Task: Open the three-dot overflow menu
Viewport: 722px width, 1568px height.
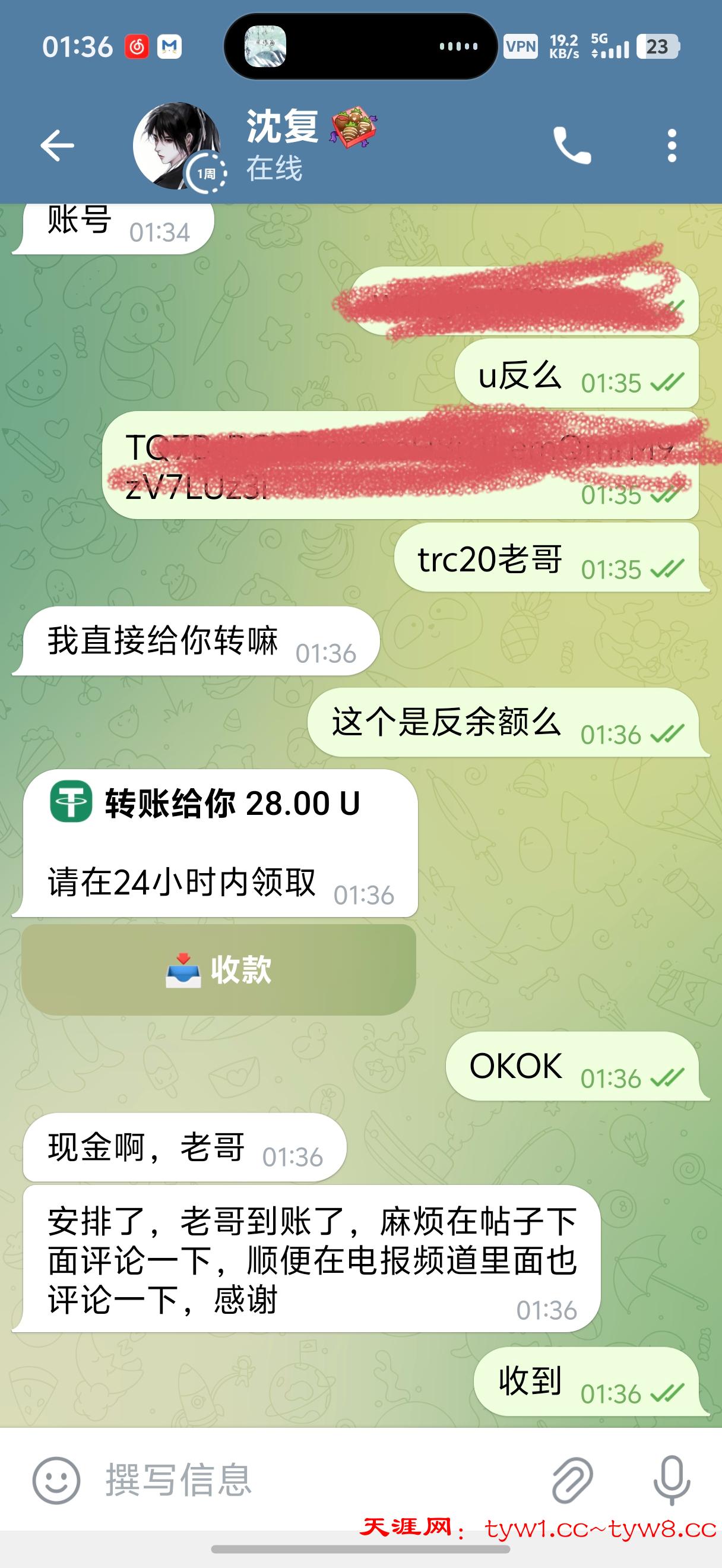Action: 672,146
